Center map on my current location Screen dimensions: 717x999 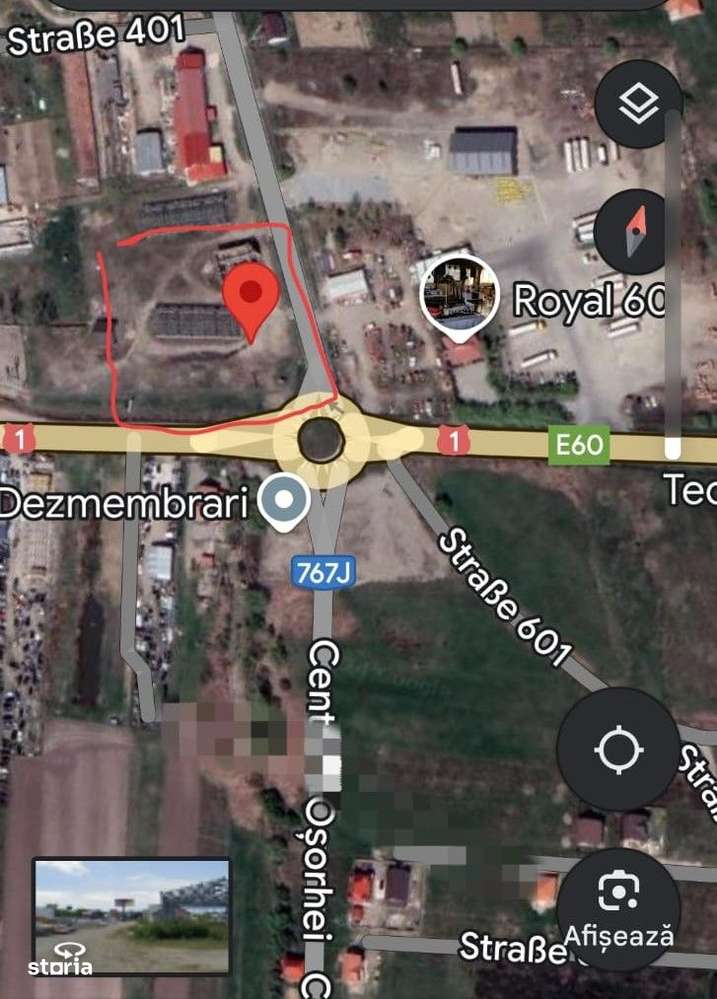(619, 748)
